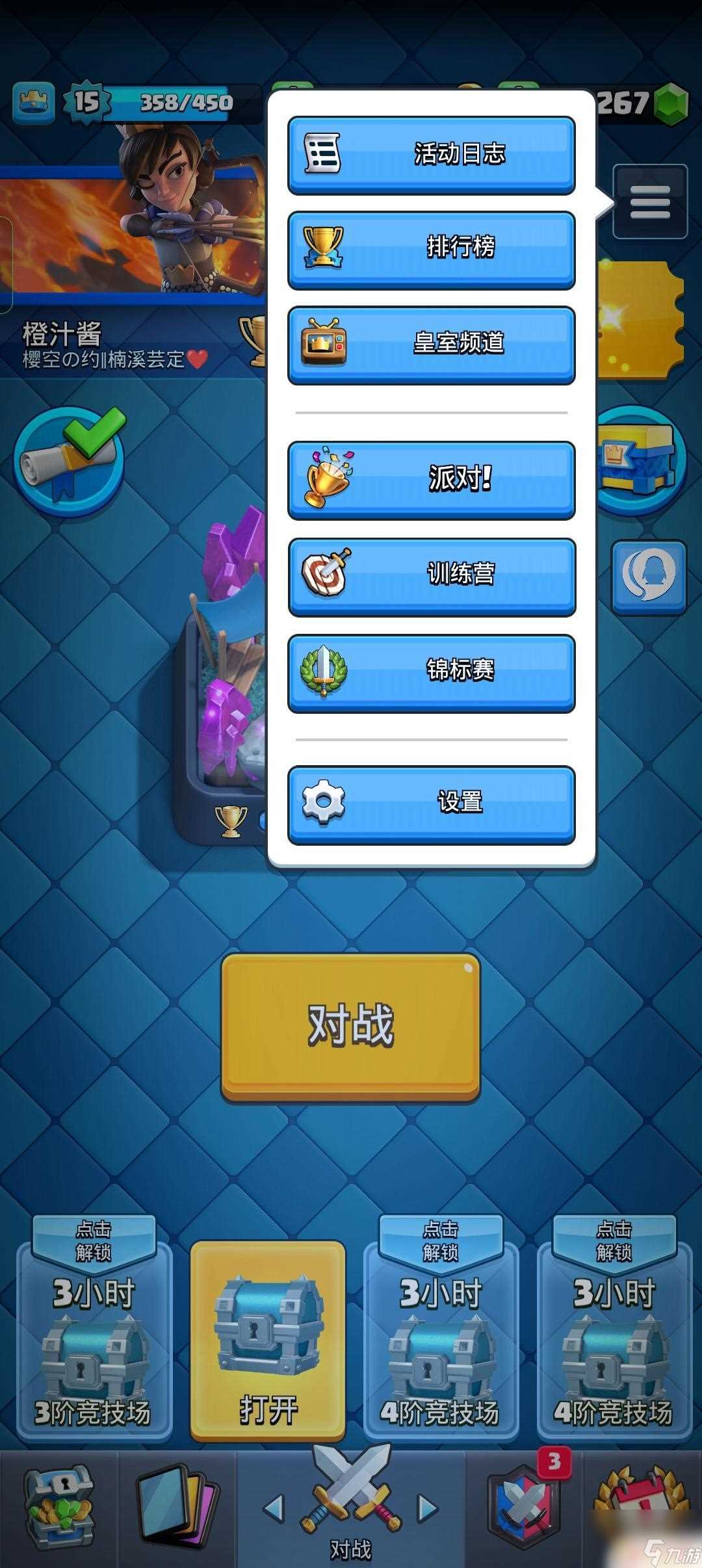Tap the blue crown icon beside level 15
Image resolution: width=702 pixels, height=1568 pixels.
pyautogui.click(x=34, y=102)
